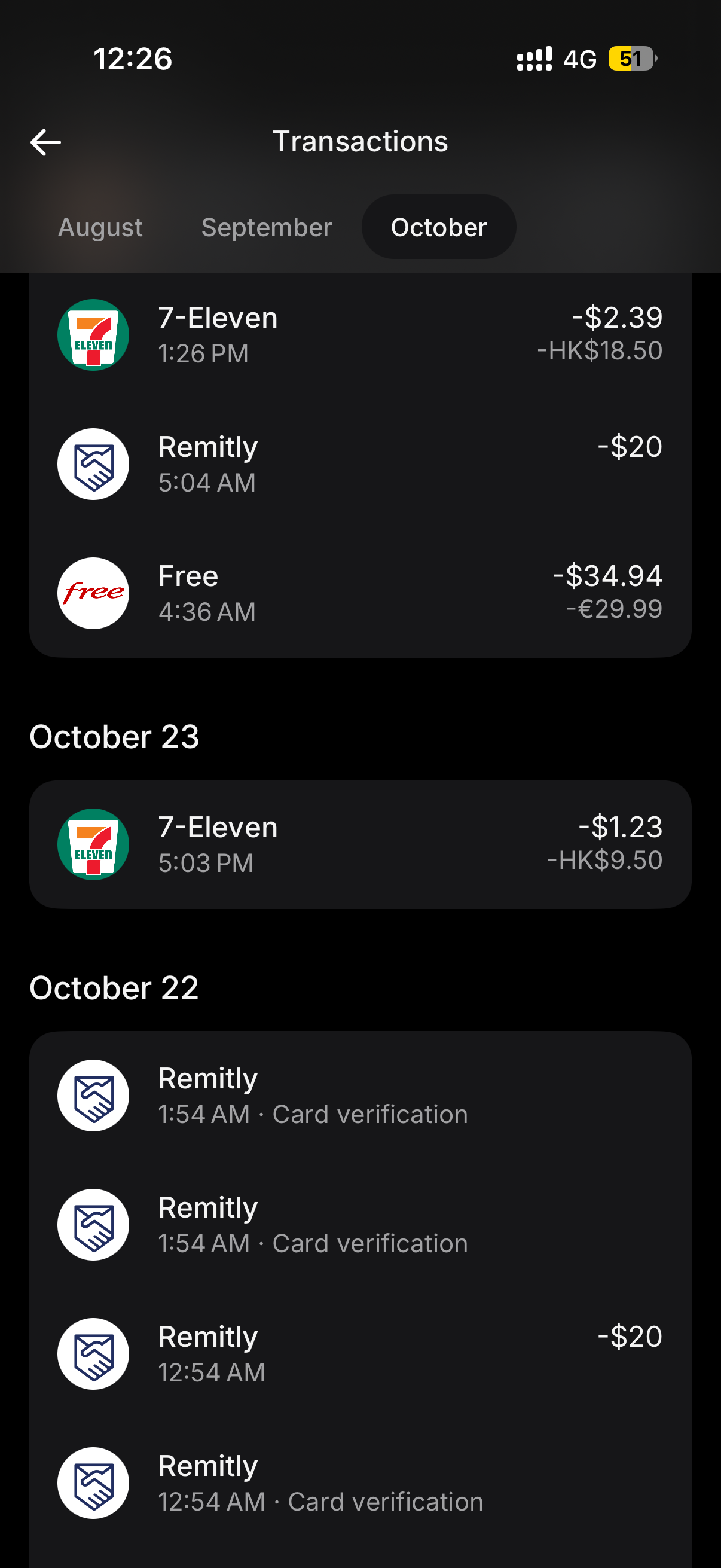The height and width of the screenshot is (1568, 721).
Task: View Remitly card verification from 12:54 AM
Action: click(360, 1483)
